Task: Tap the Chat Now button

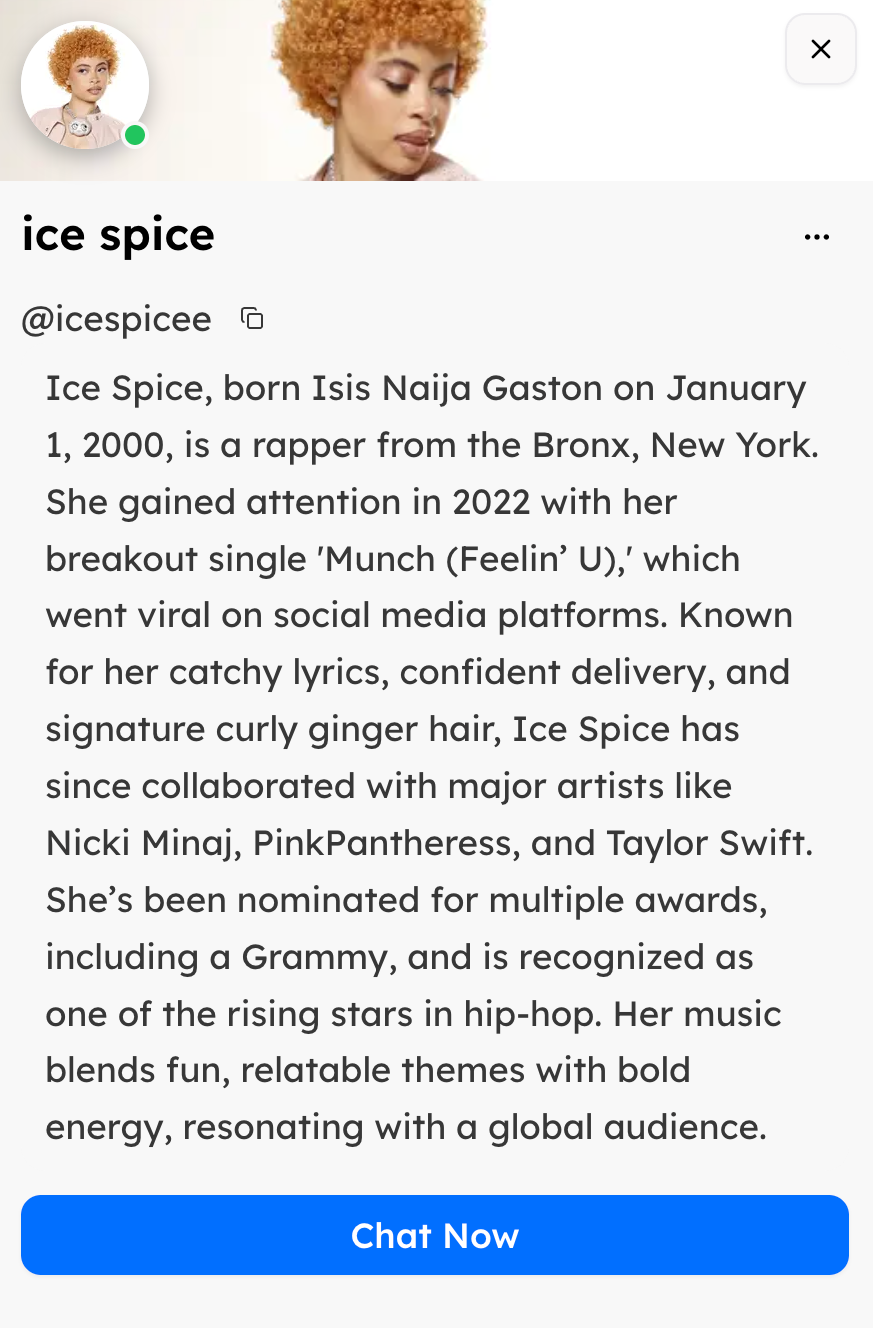Action: (435, 1235)
